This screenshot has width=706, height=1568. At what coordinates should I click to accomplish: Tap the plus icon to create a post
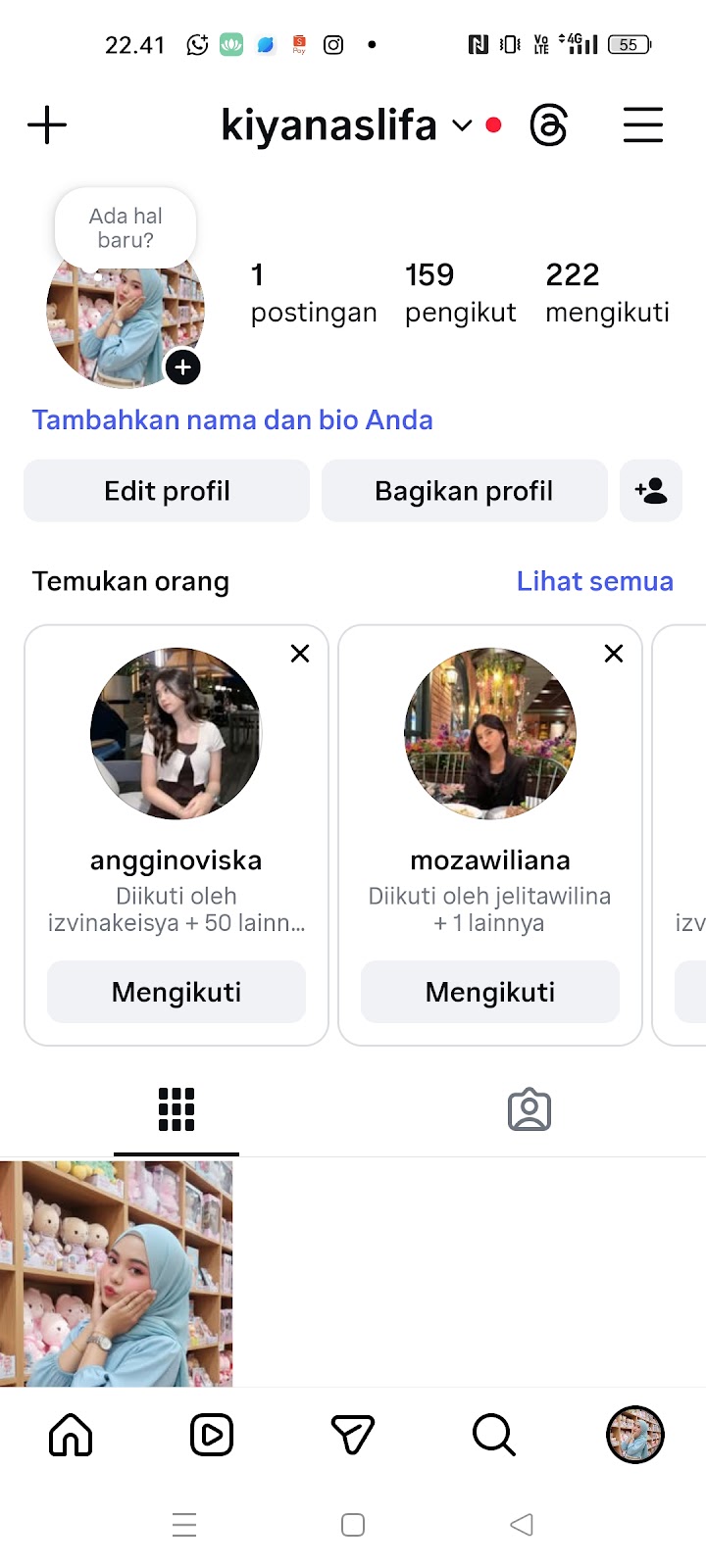(x=47, y=125)
